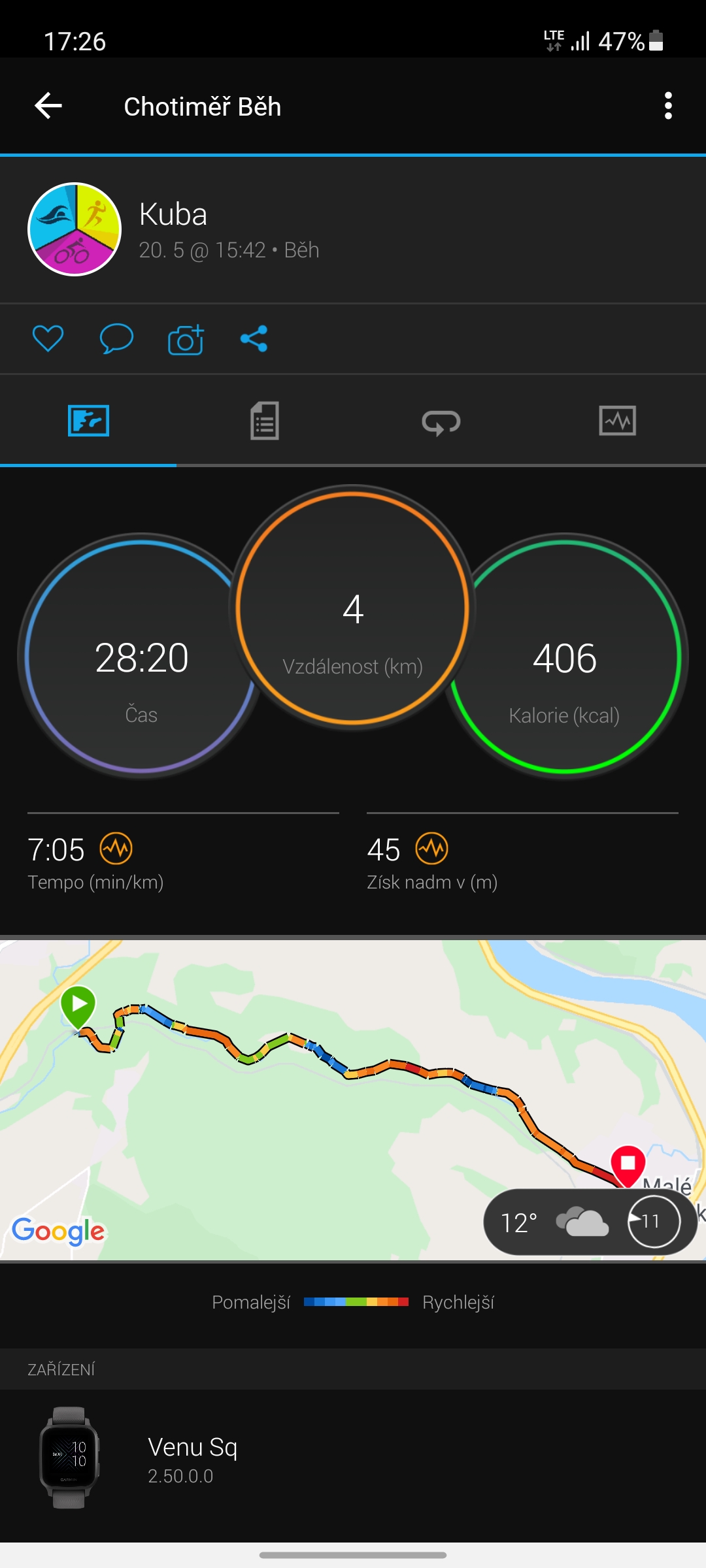Open the comments bubble
This screenshot has height=1568, width=706.
click(x=116, y=338)
